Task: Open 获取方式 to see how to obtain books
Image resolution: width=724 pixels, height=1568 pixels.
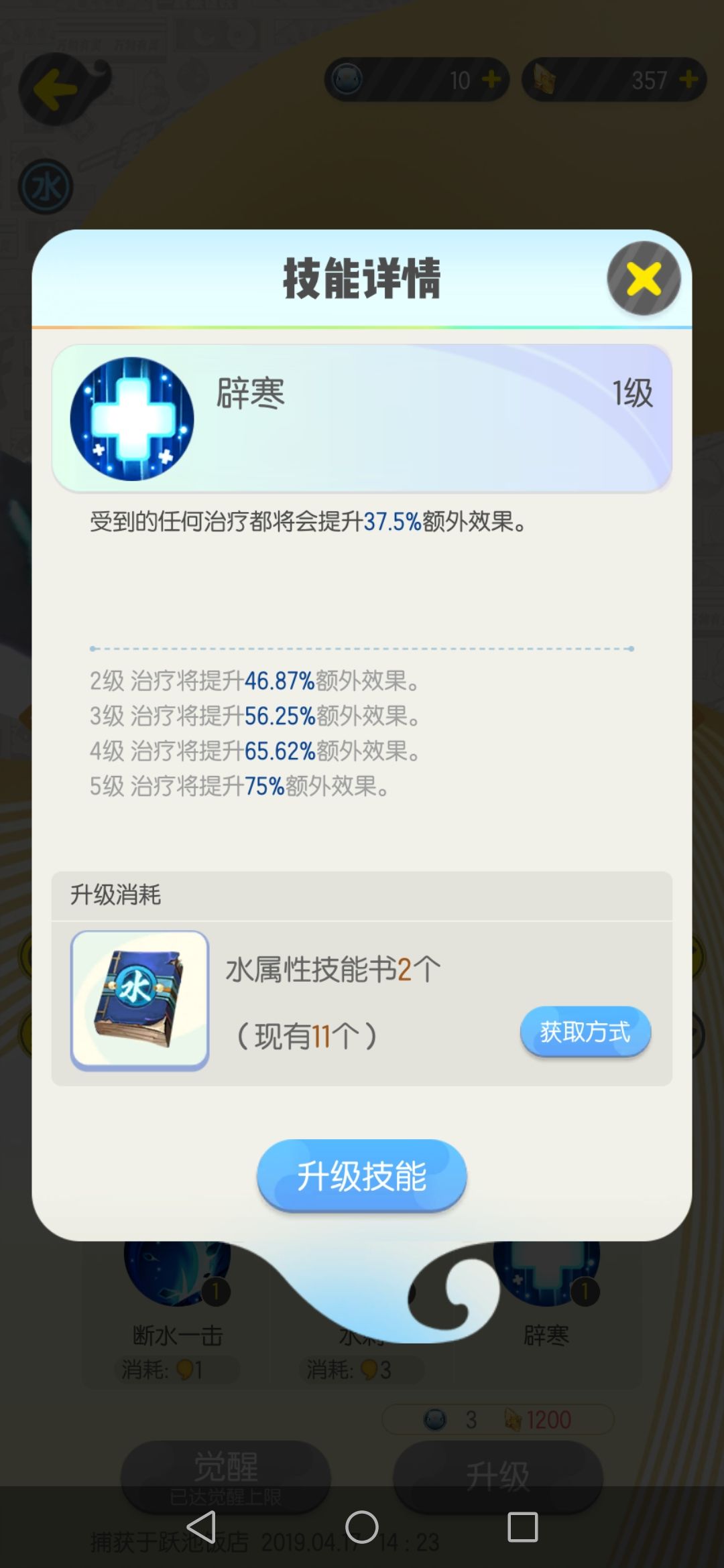Action: tap(585, 1033)
